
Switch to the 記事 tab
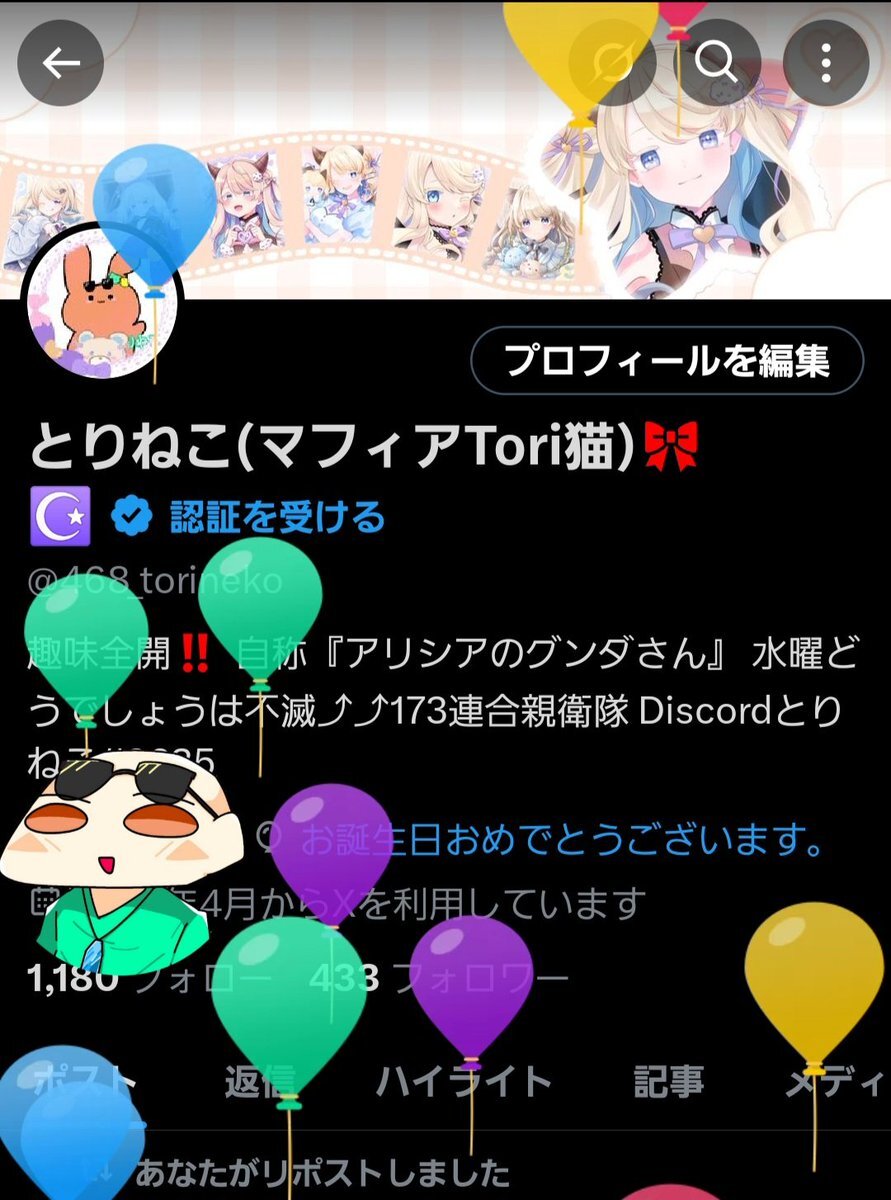pyautogui.click(x=669, y=1081)
